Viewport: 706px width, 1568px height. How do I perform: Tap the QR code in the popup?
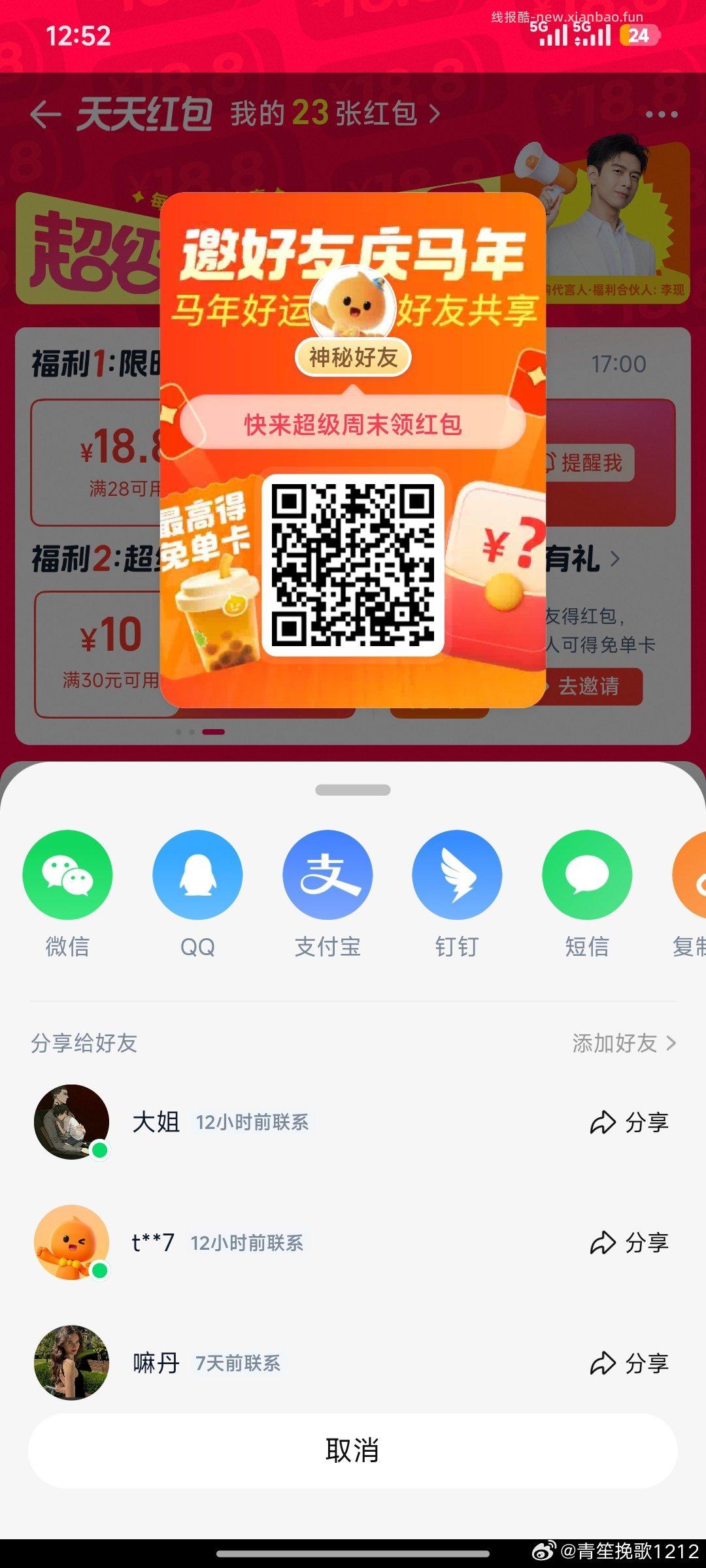[353, 566]
